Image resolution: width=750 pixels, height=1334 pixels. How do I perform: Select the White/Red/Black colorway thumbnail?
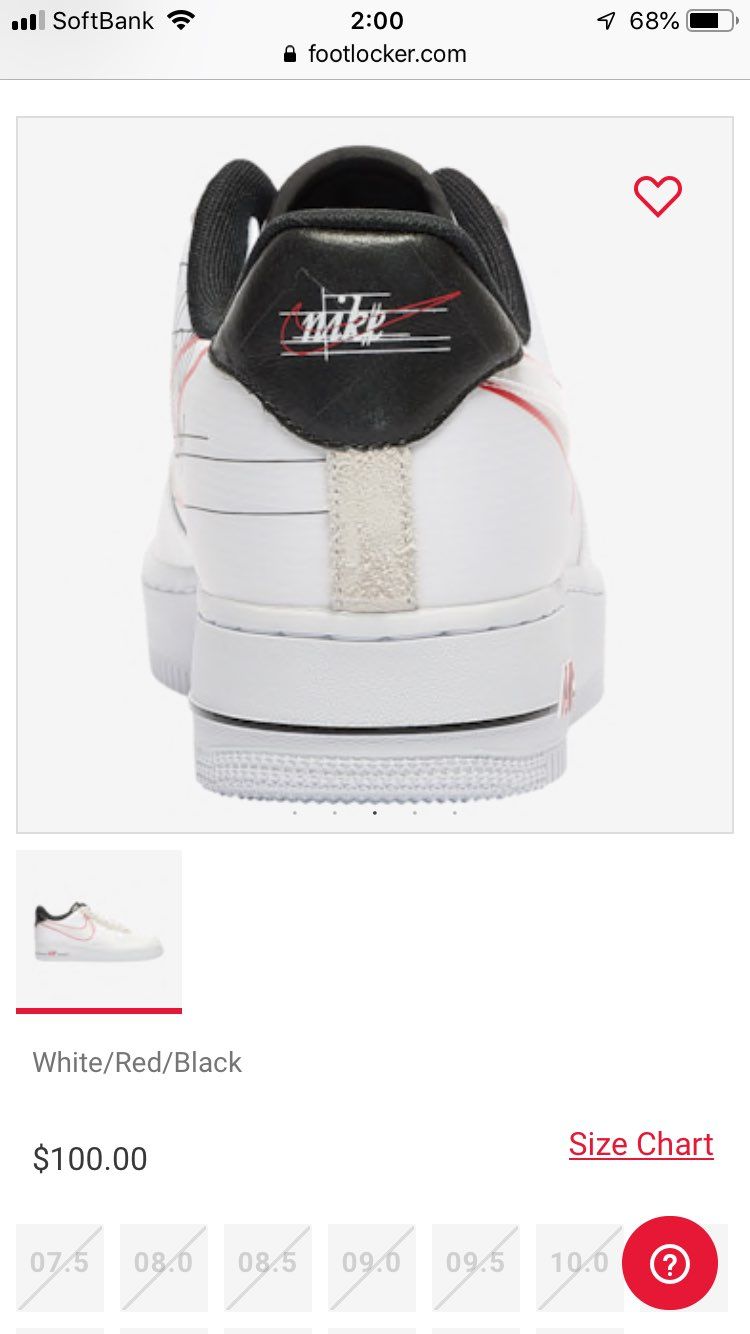(x=99, y=930)
